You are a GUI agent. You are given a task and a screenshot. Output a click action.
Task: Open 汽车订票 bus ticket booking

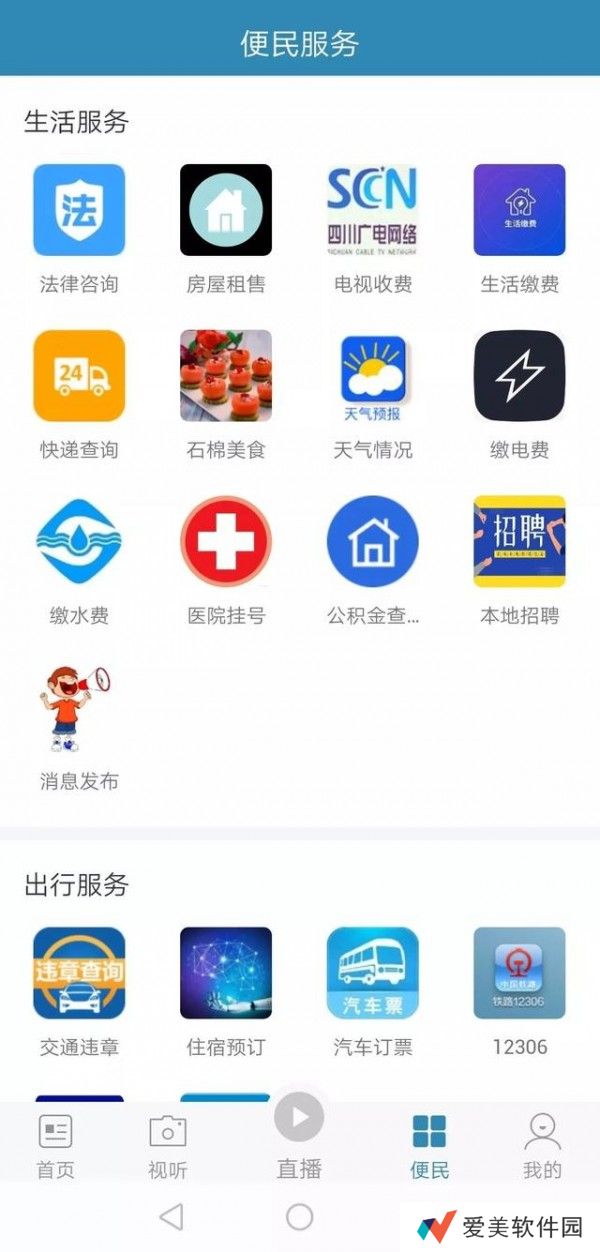pyautogui.click(x=373, y=973)
